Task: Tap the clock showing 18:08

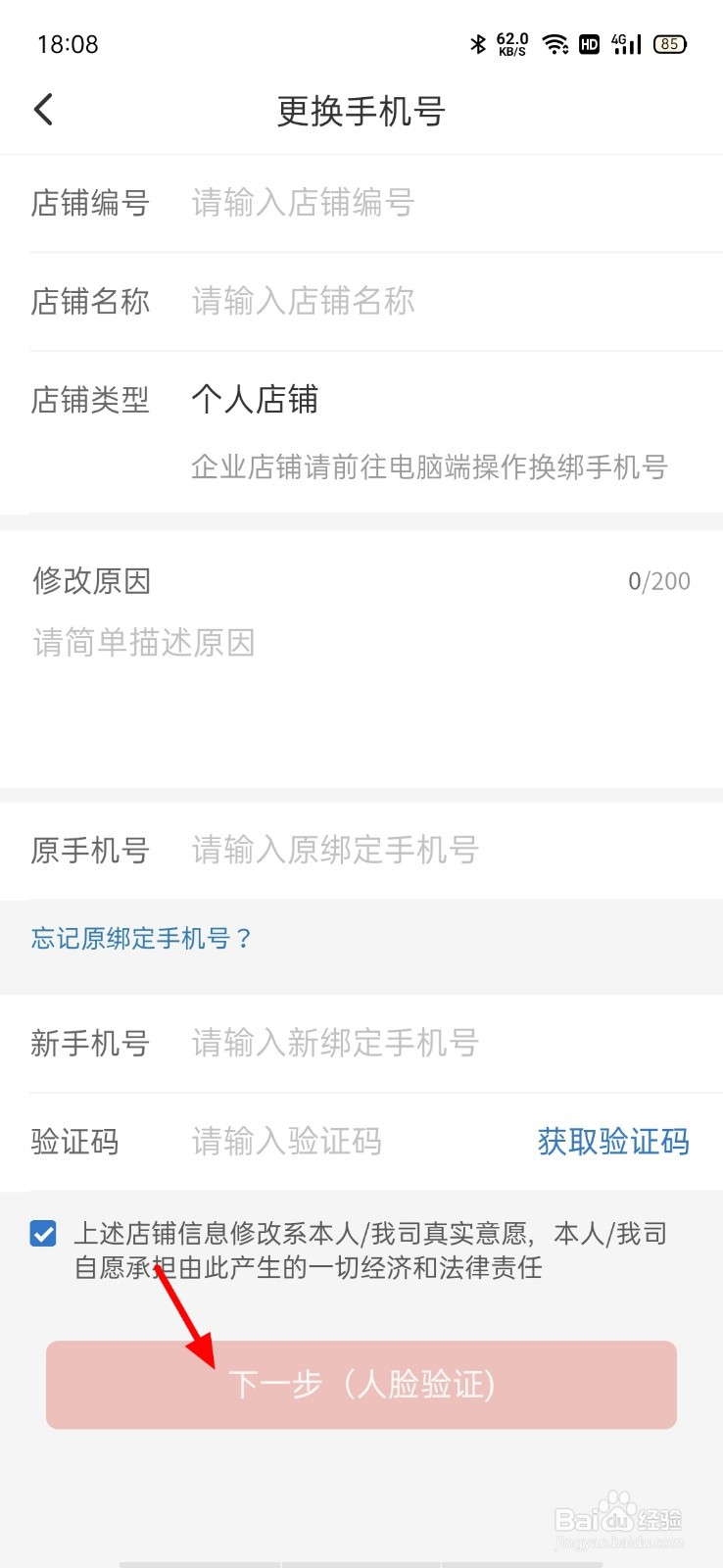Action: tap(66, 43)
